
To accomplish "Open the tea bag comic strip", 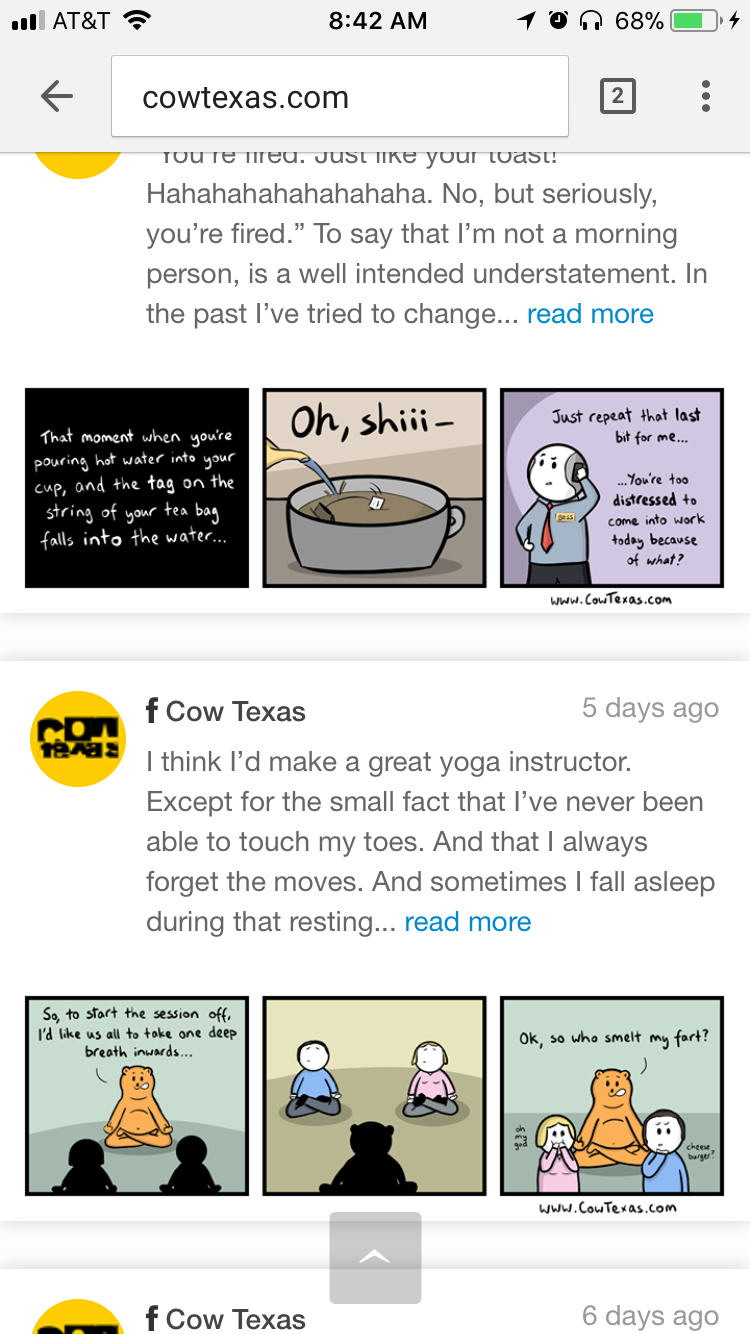I will click(x=374, y=488).
